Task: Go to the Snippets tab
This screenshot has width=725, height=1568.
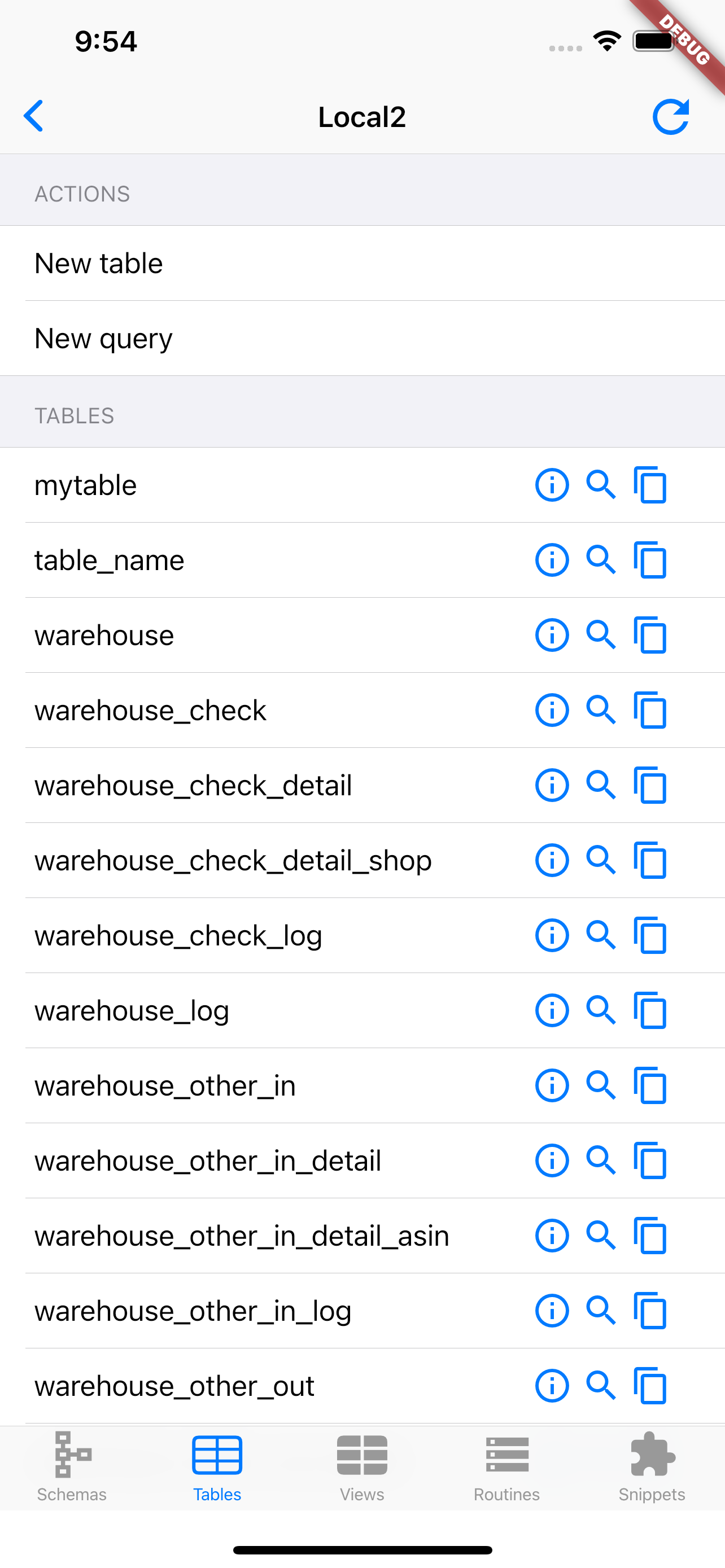Action: pyautogui.click(x=652, y=1467)
